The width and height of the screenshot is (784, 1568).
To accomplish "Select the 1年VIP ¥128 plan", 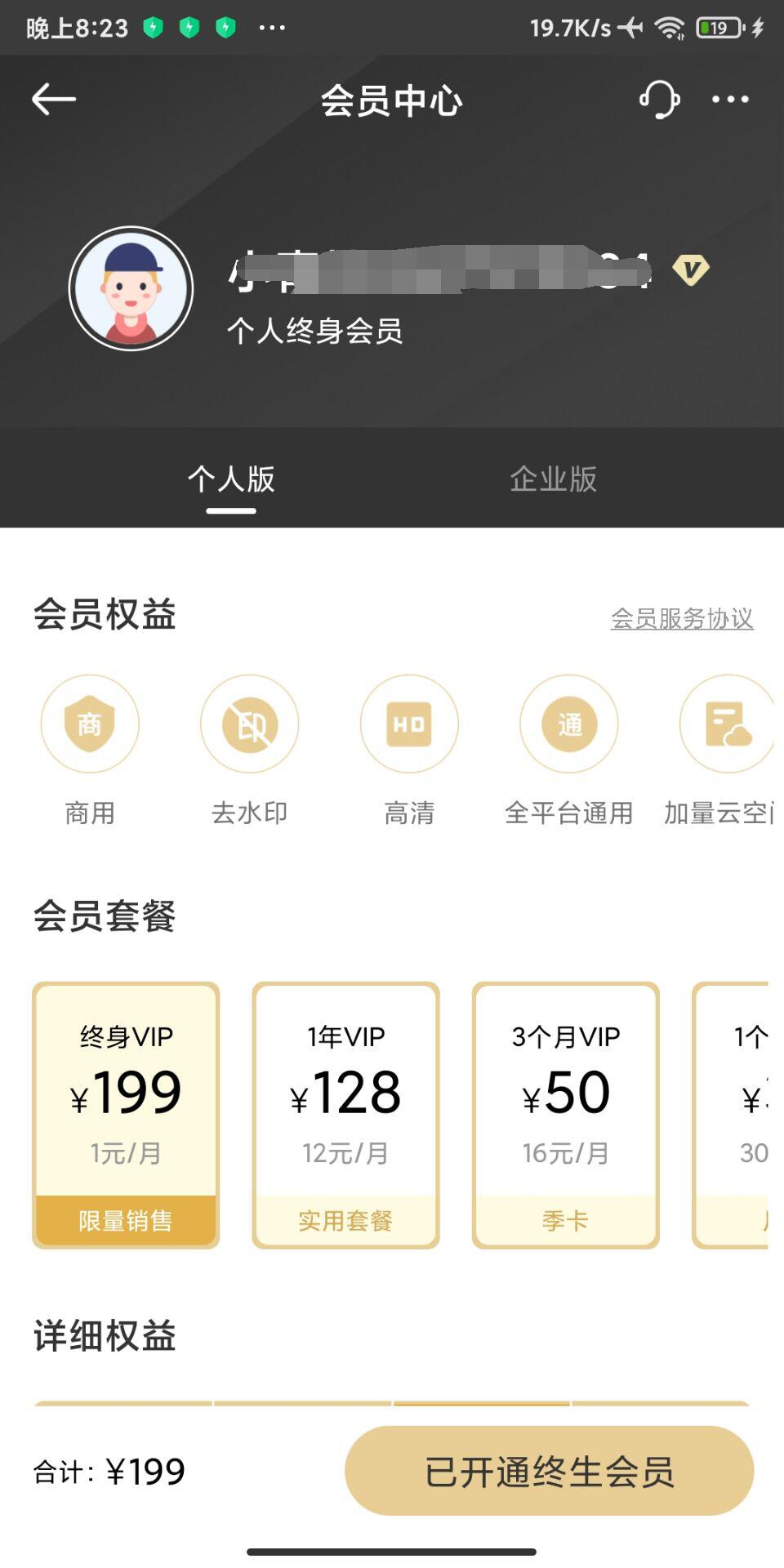I will click(345, 1115).
